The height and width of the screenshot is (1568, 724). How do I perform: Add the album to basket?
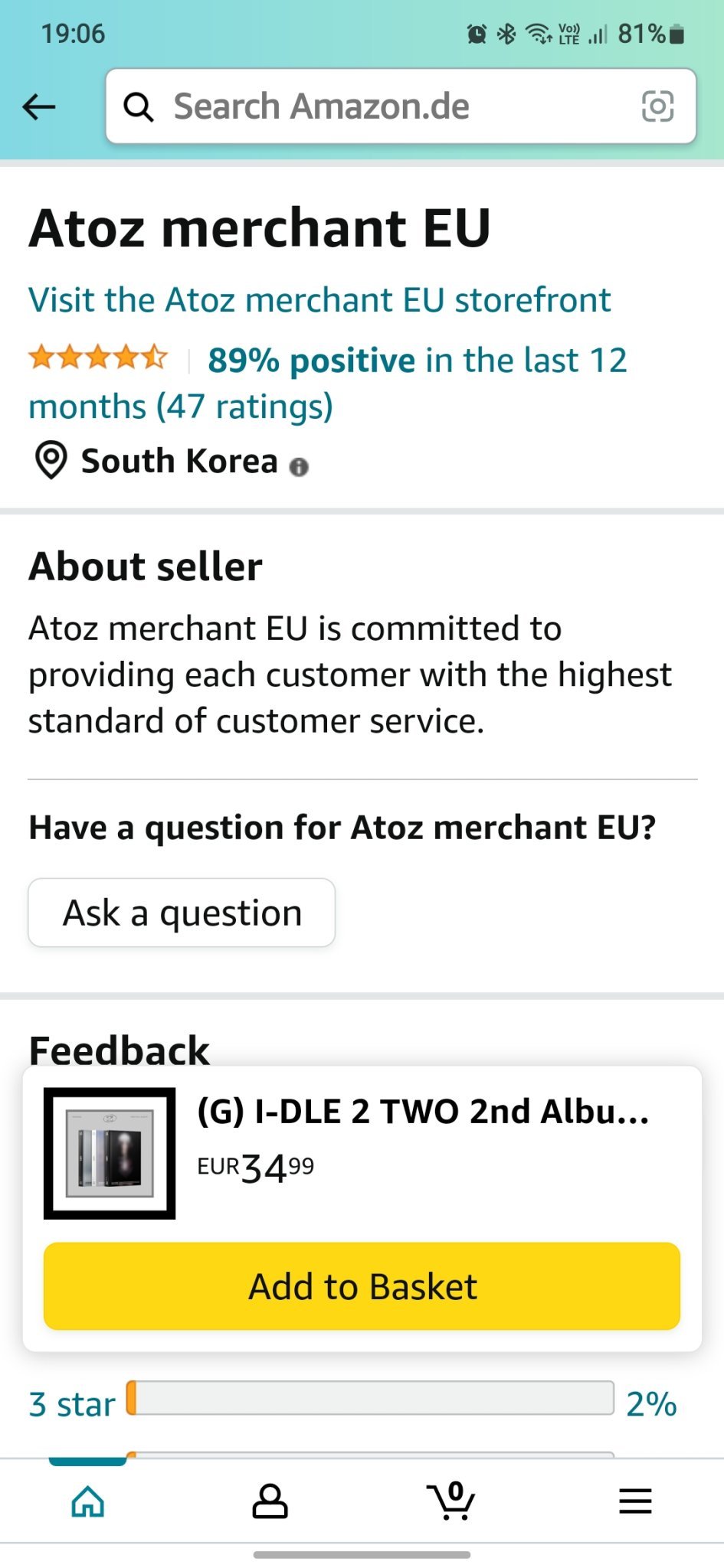tap(362, 1286)
